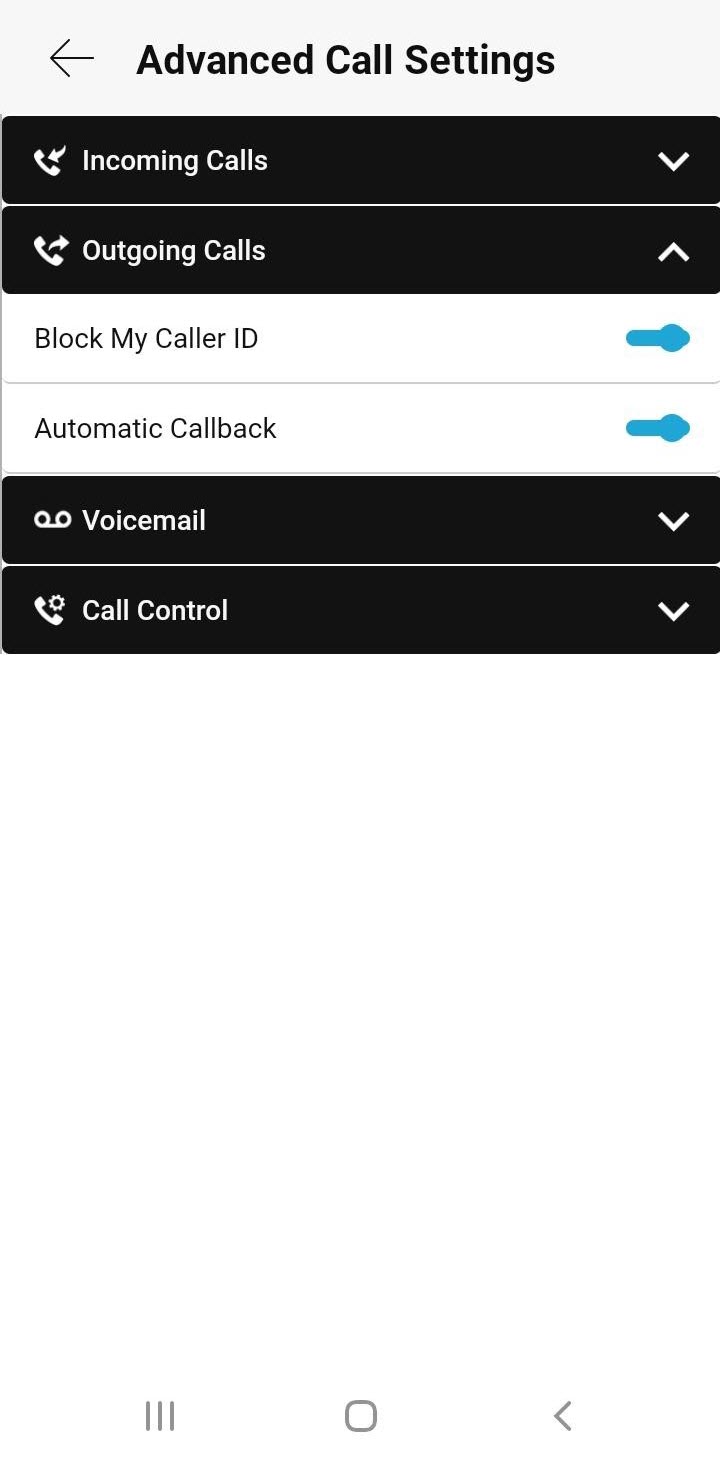
Task: Open the recent apps view
Action: tap(160, 1416)
